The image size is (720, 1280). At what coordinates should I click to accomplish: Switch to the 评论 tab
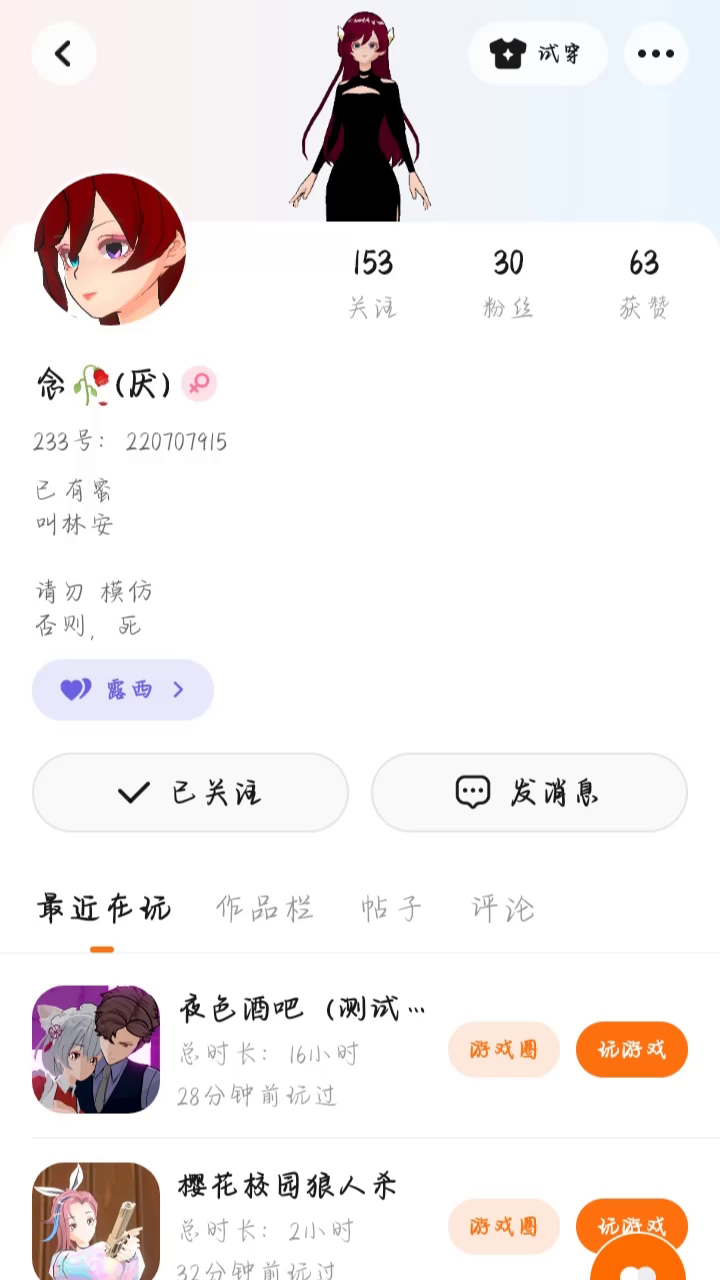(x=503, y=908)
